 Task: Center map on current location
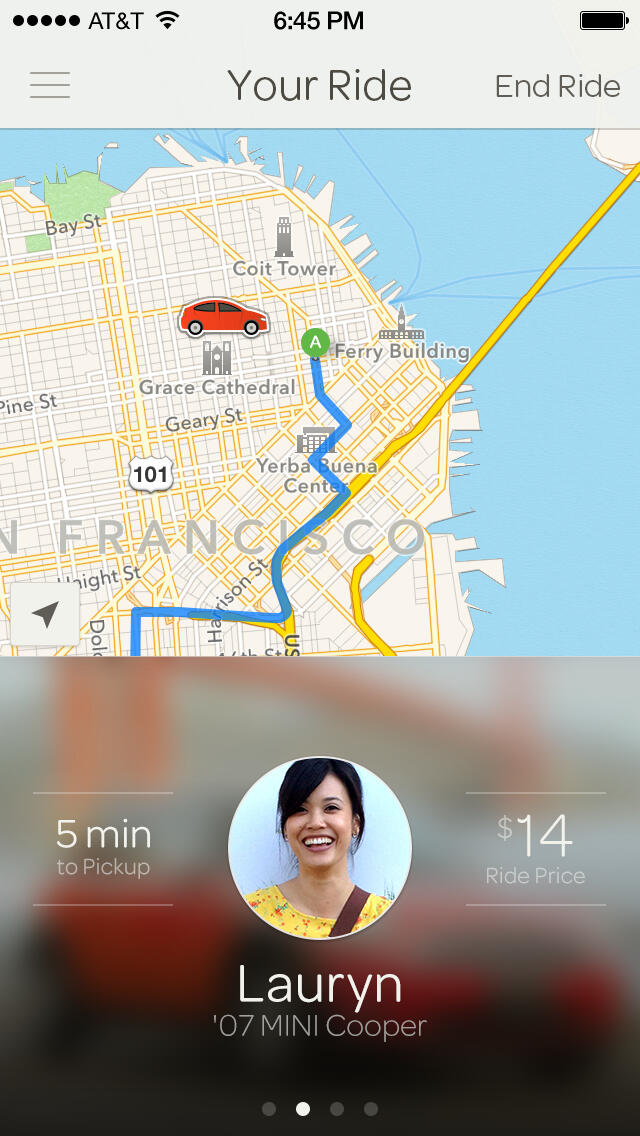click(x=45, y=615)
